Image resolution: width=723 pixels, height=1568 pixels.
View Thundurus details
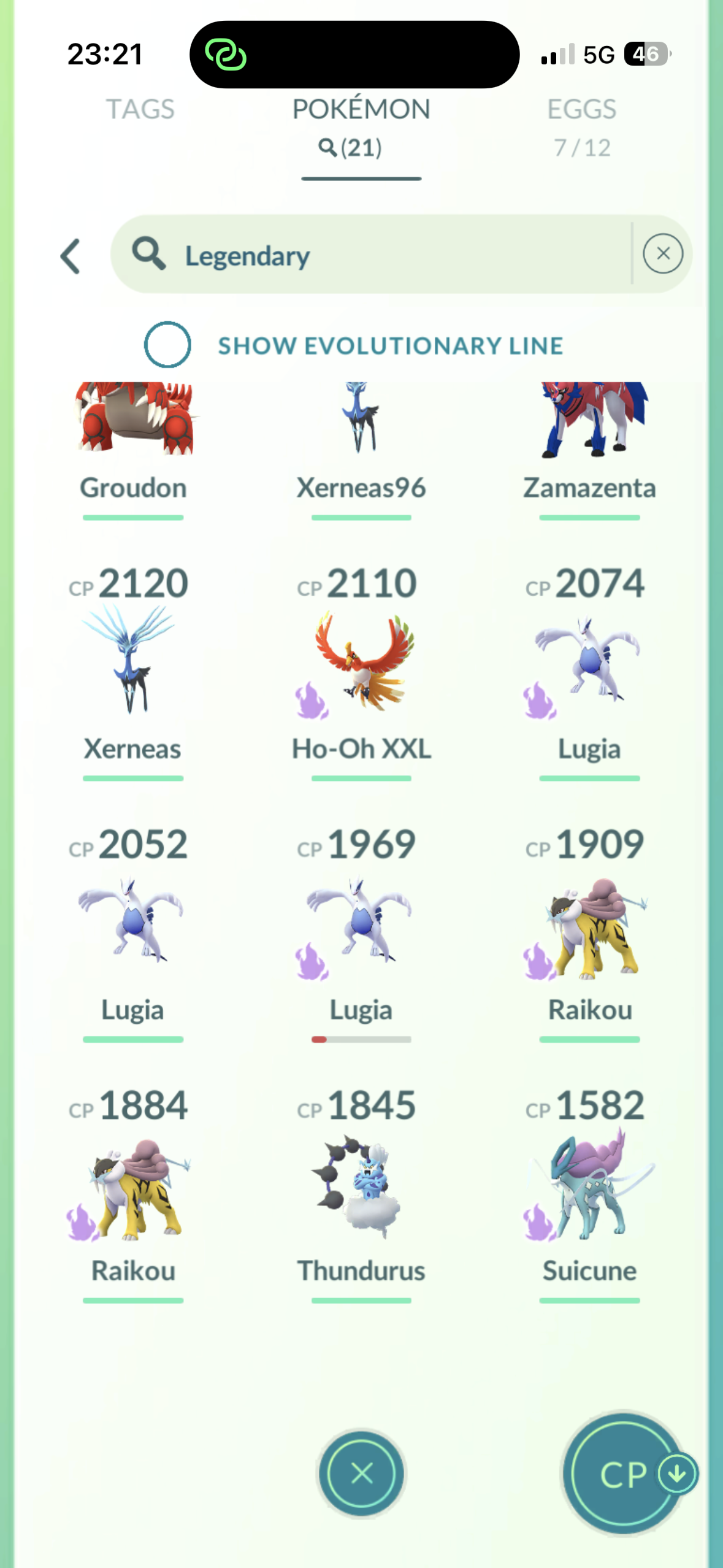click(361, 1187)
